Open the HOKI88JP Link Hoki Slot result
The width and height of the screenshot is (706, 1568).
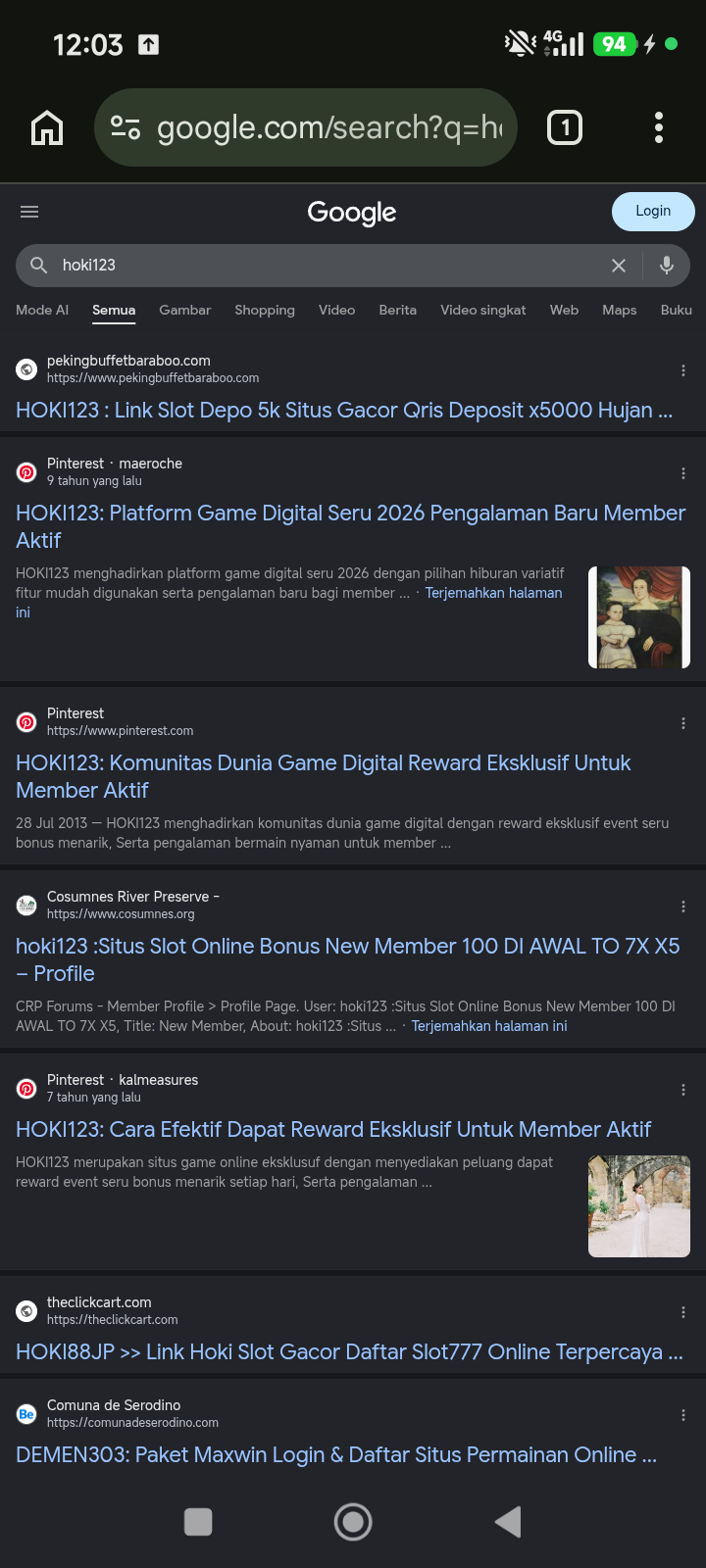click(x=349, y=1352)
